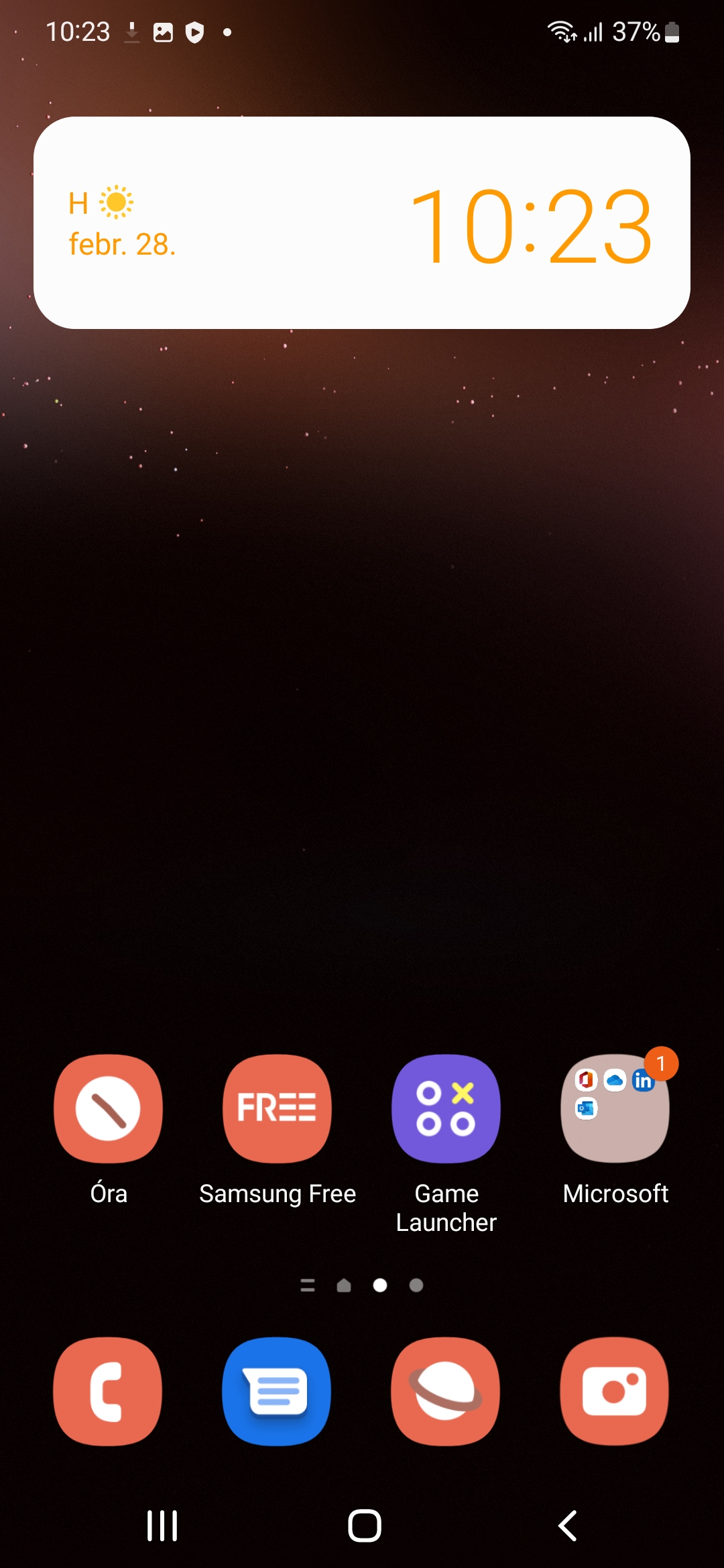Viewport: 724px width, 1568px height.
Task: Show recent apps
Action: pyautogui.click(x=162, y=1526)
